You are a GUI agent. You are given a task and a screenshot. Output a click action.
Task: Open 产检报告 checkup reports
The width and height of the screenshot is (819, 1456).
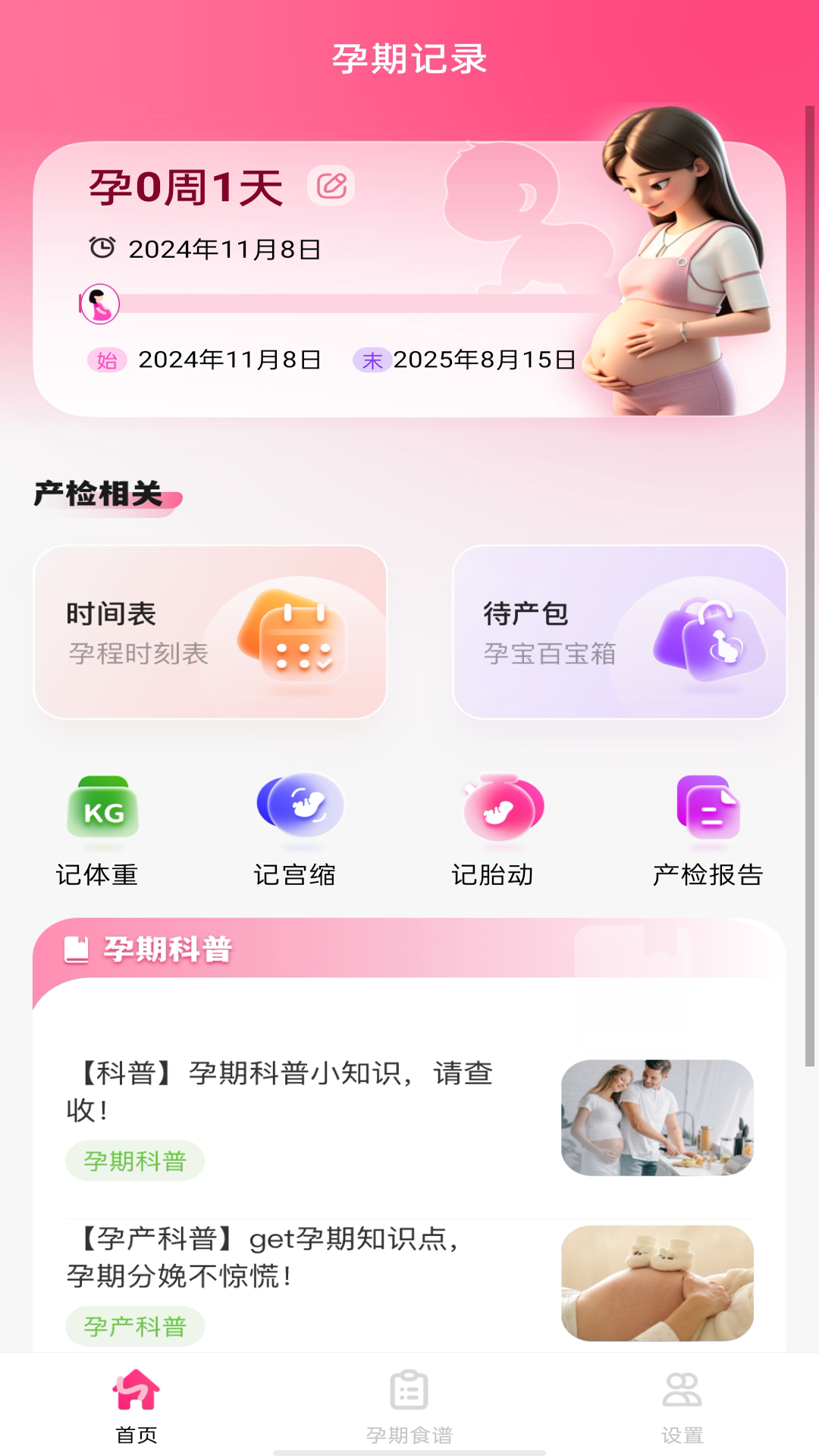pyautogui.click(x=708, y=830)
